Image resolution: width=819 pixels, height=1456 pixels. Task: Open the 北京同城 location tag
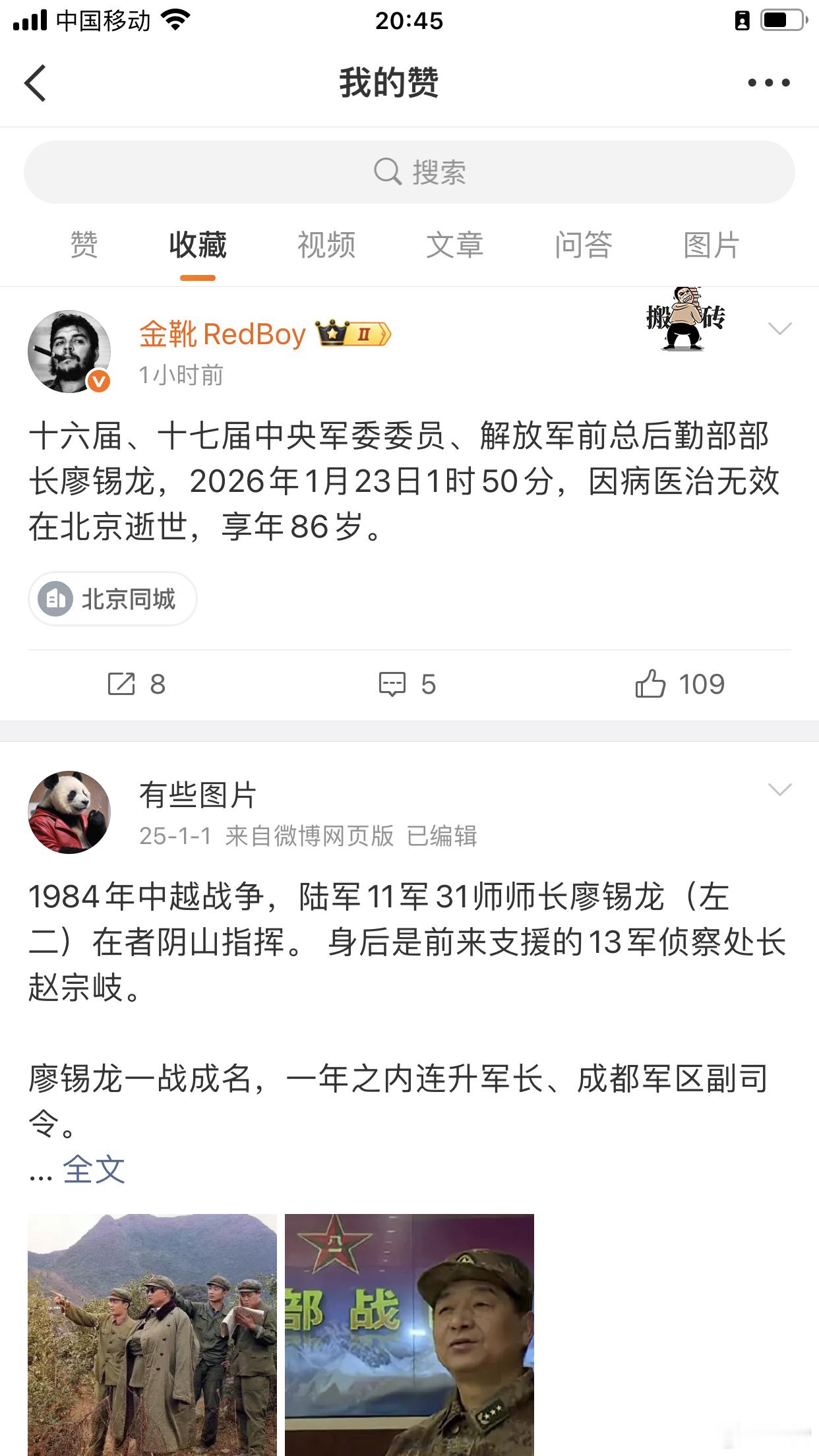pos(112,599)
